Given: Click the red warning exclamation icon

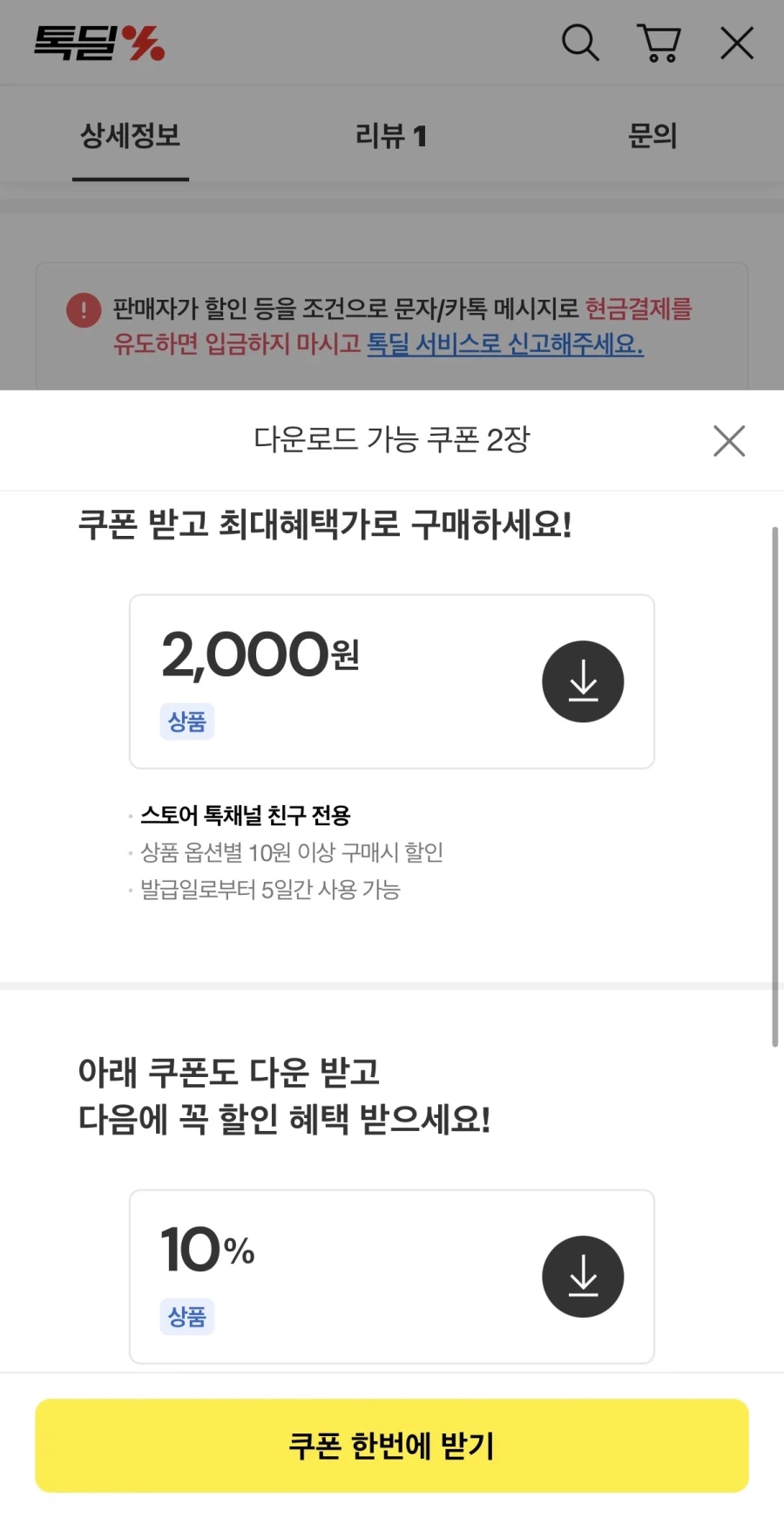Looking at the screenshot, I should [x=83, y=310].
